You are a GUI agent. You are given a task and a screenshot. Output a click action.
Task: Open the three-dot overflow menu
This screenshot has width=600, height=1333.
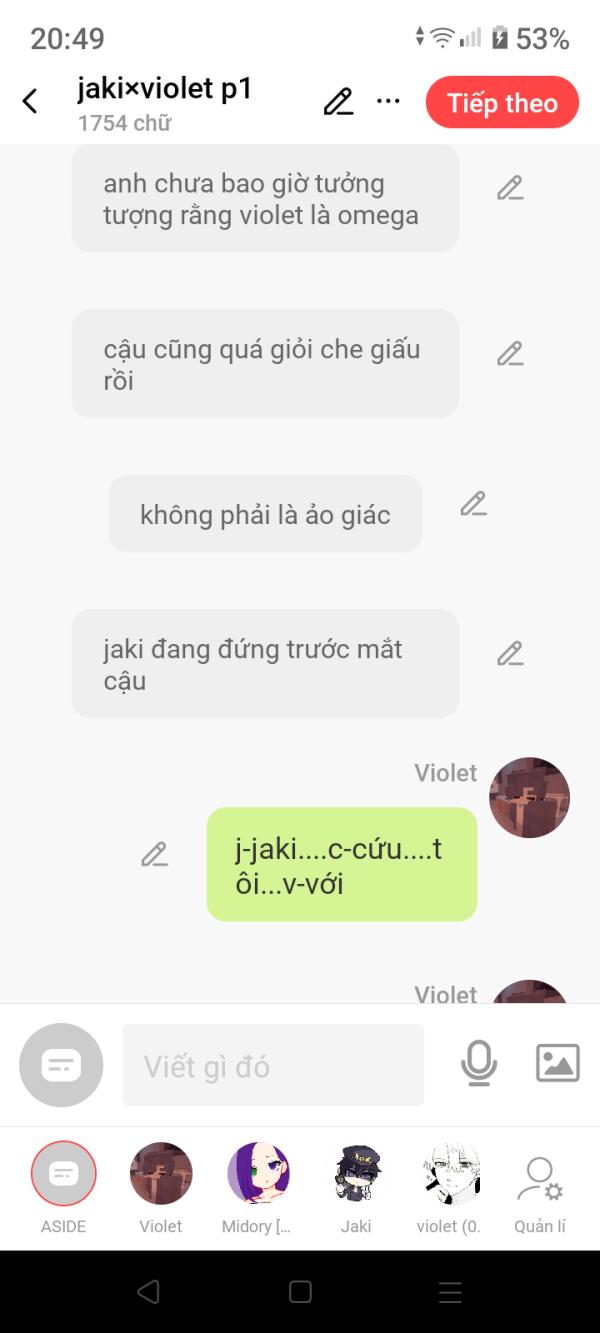click(x=388, y=101)
